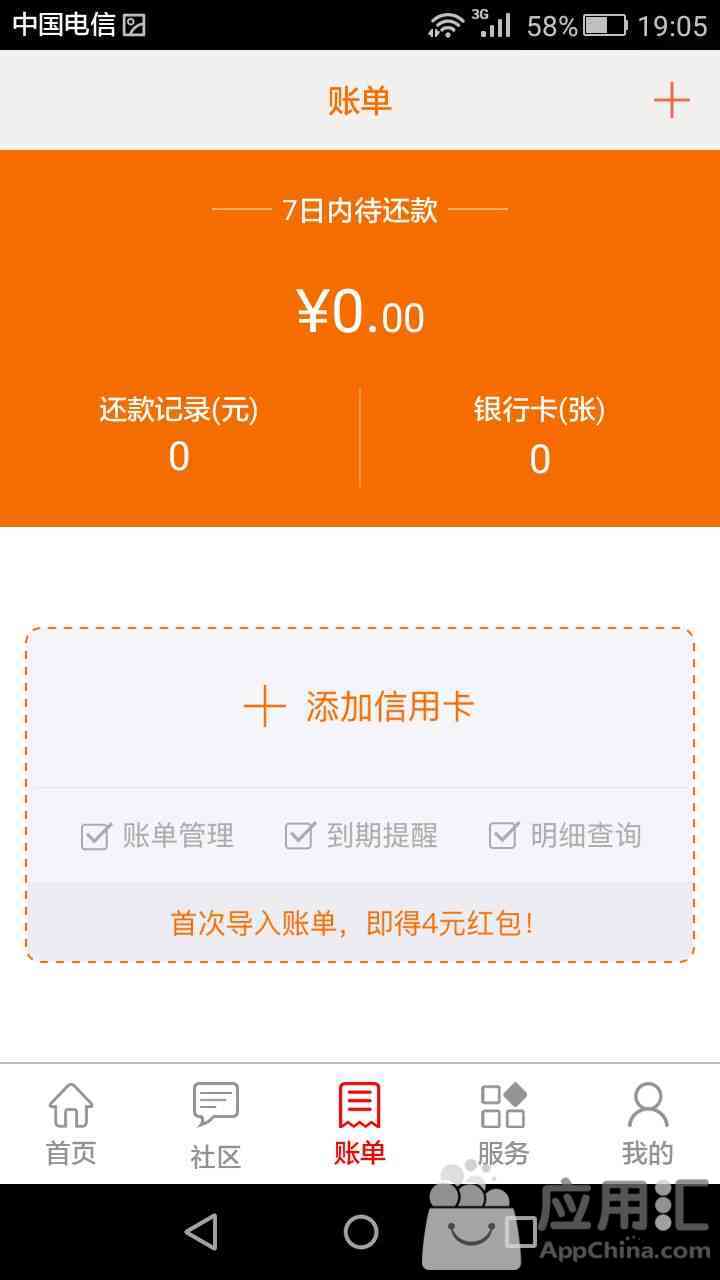Open the bank cards count (银行卡)
Screen dimensions: 720x1280
point(539,434)
